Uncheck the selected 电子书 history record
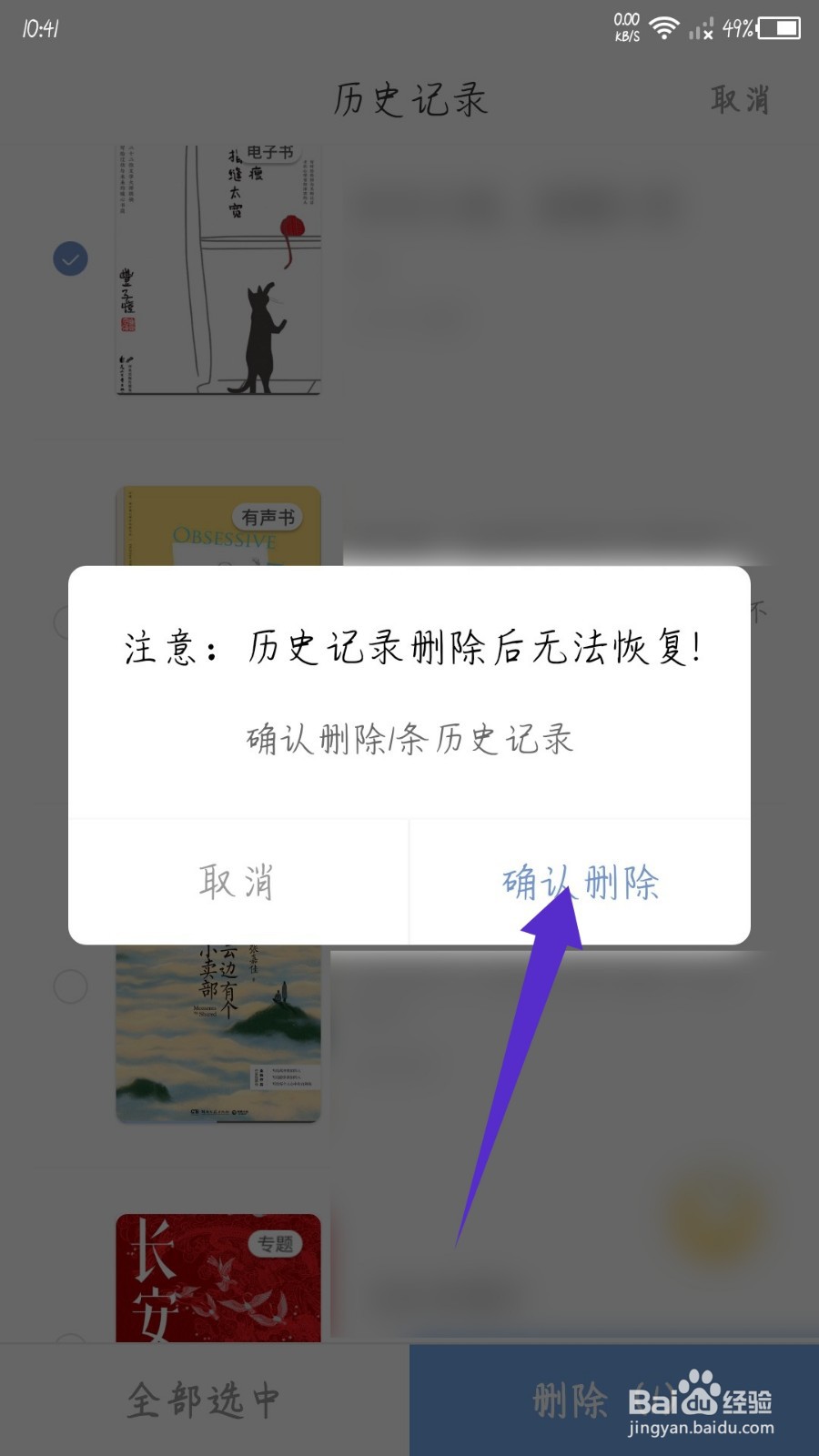This screenshot has width=819, height=1456. (x=70, y=258)
